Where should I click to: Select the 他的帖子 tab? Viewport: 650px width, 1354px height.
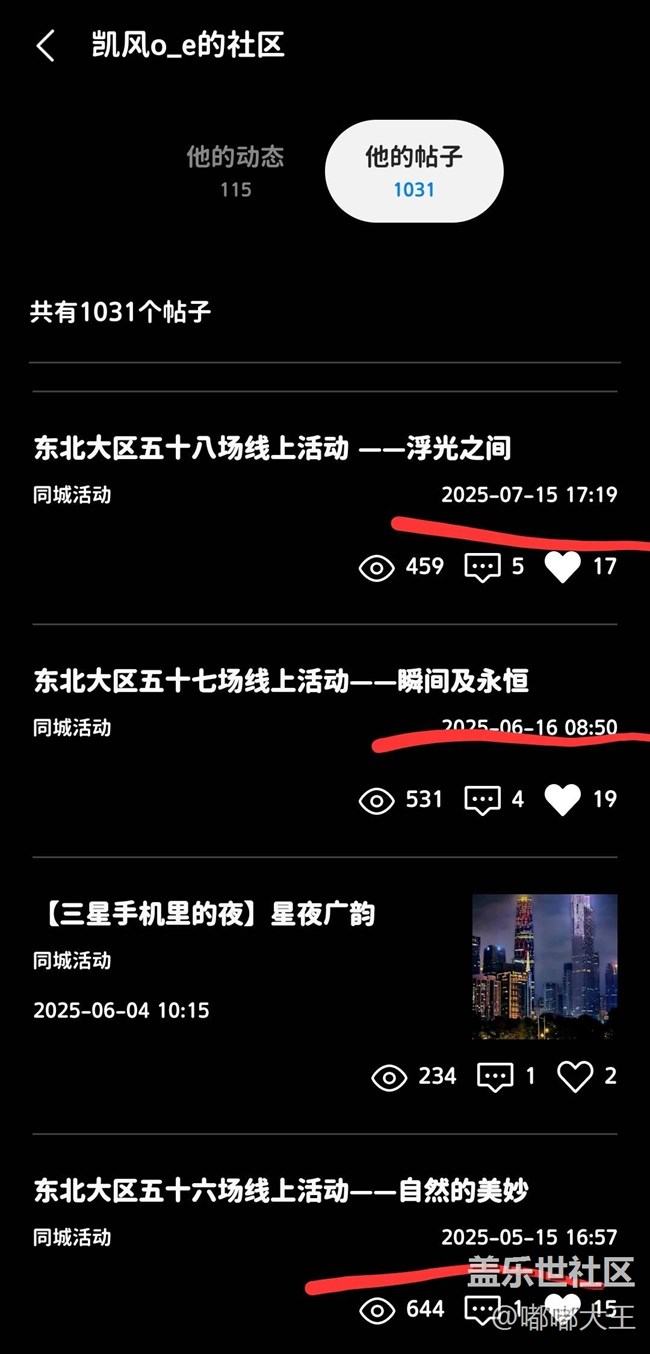point(414,171)
